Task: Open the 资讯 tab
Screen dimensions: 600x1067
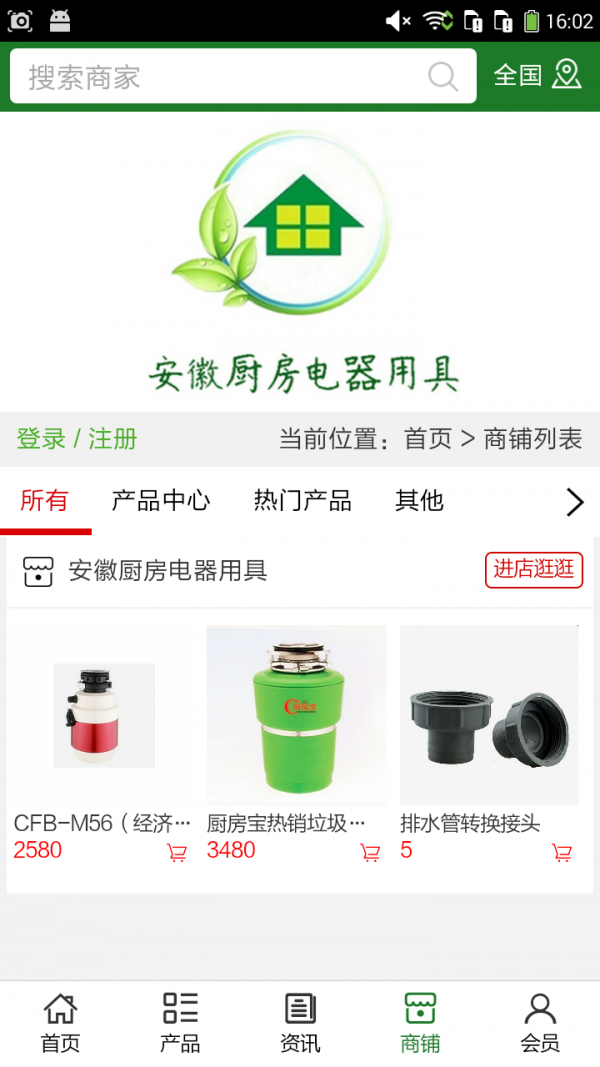Action: [x=300, y=1023]
